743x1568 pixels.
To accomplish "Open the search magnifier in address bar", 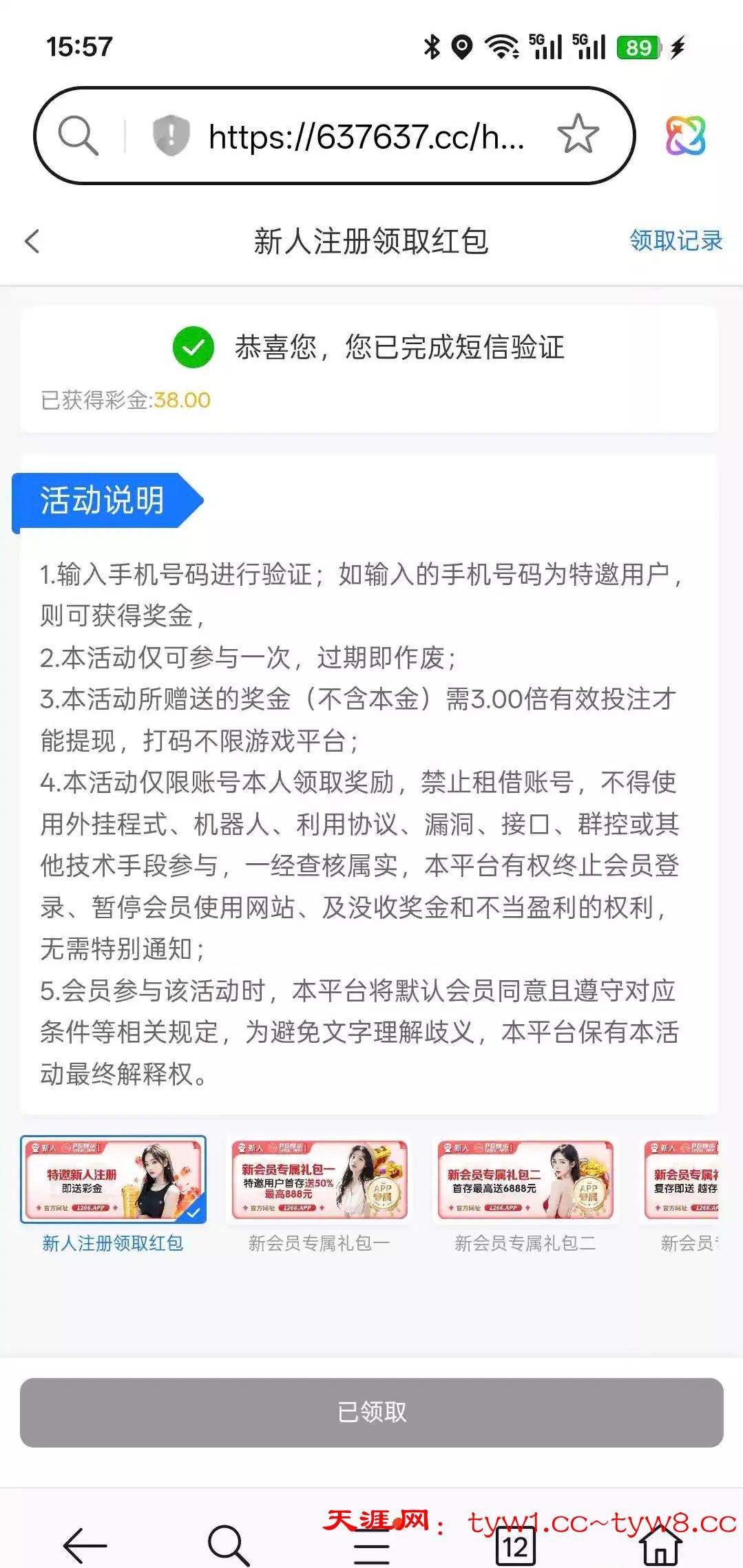I will click(78, 135).
